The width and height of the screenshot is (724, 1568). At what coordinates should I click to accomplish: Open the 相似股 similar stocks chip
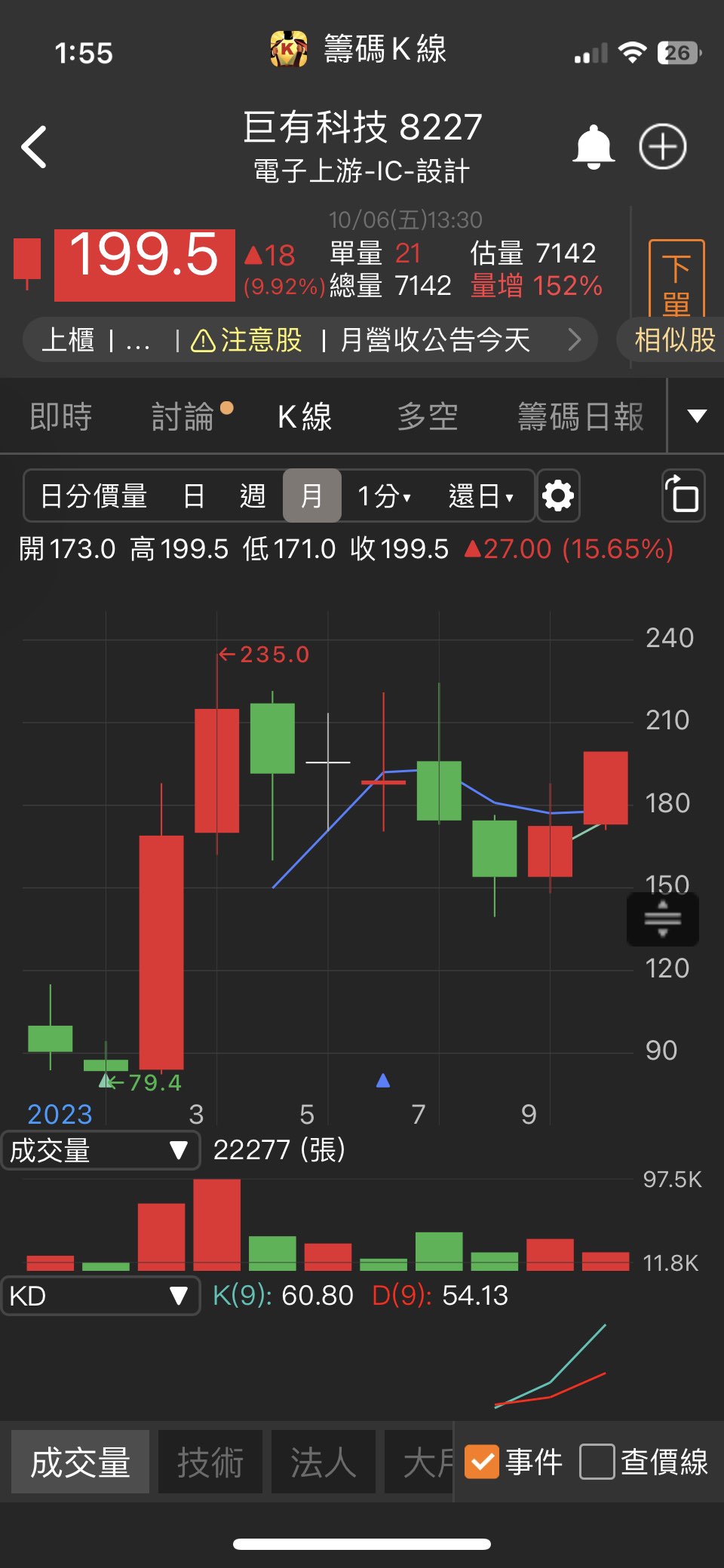click(673, 340)
